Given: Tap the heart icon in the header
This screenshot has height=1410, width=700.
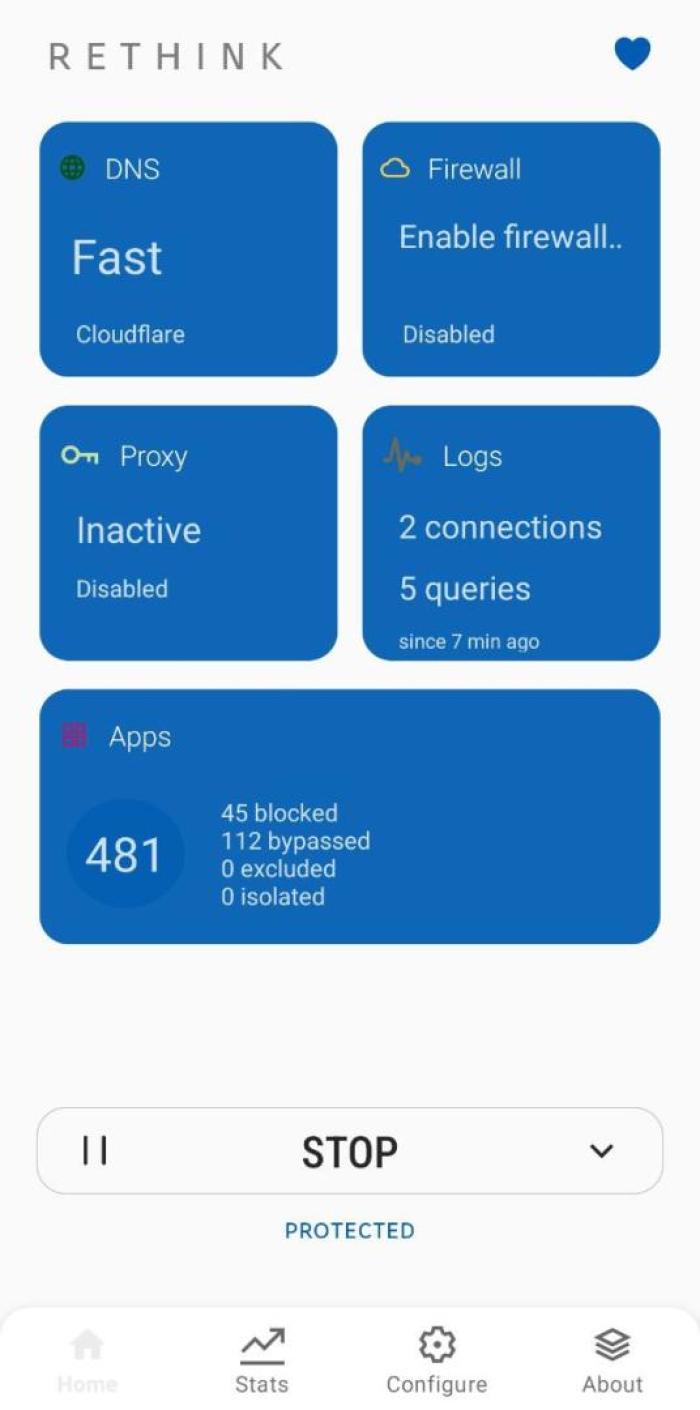Looking at the screenshot, I should (x=632, y=54).
